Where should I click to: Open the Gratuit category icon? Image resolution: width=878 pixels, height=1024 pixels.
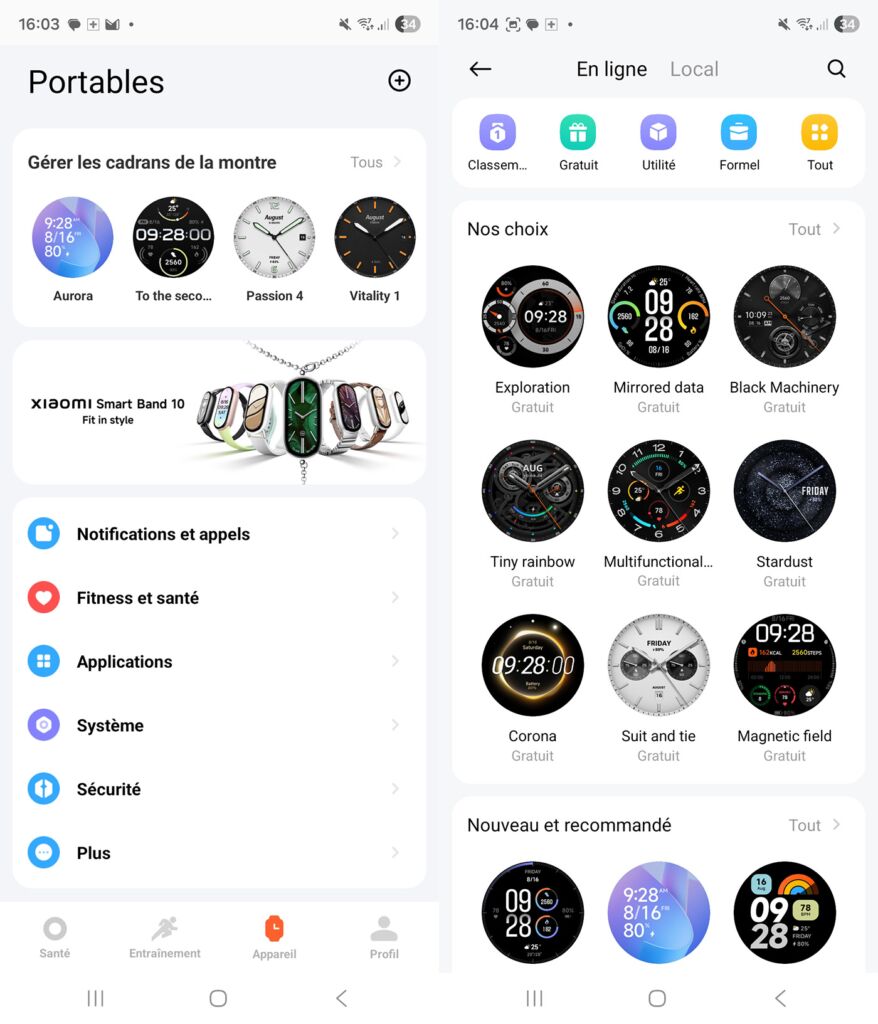tap(578, 131)
